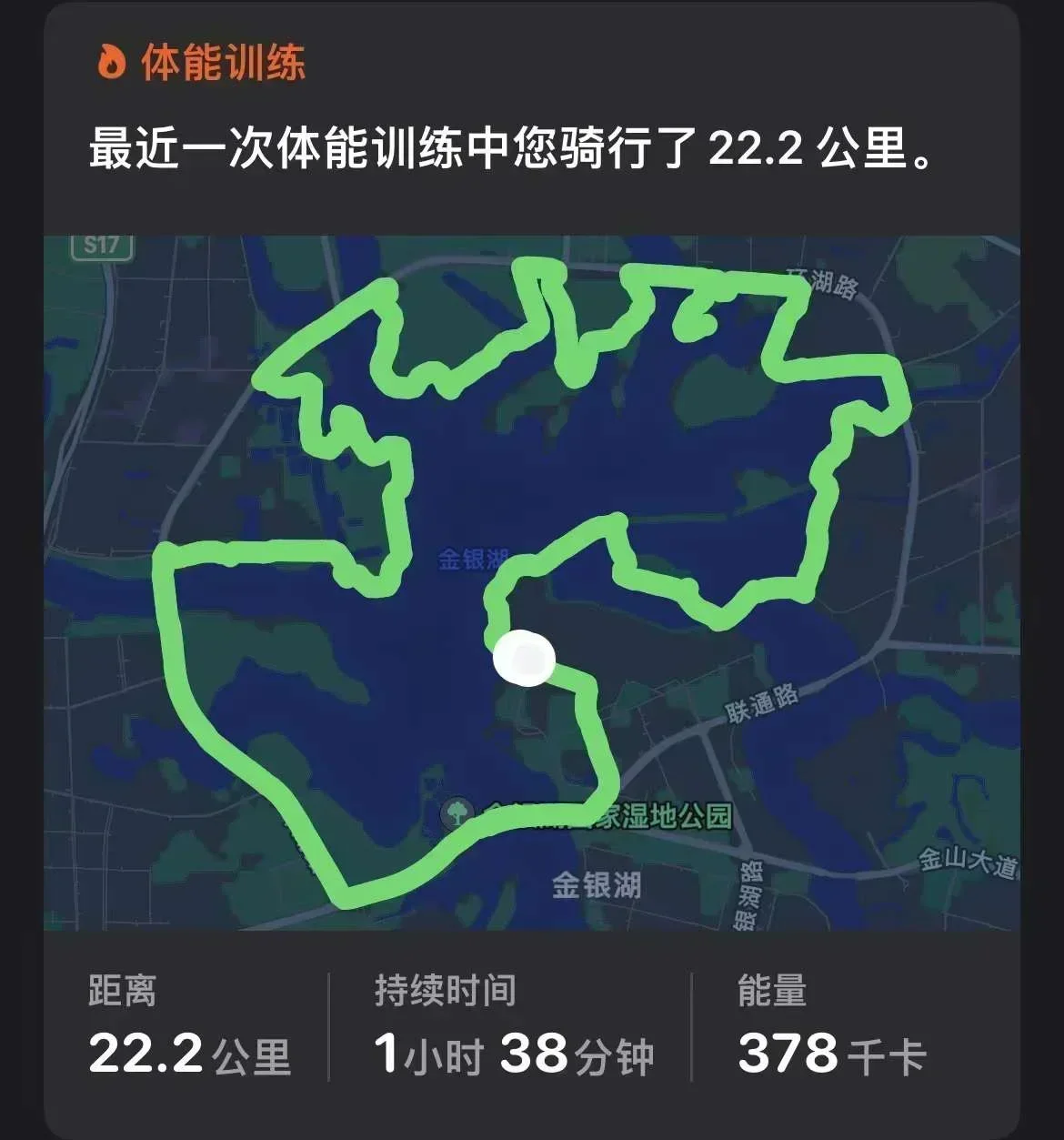Click the orange flame workout icon
The image size is (1064, 1140).
click(x=109, y=63)
